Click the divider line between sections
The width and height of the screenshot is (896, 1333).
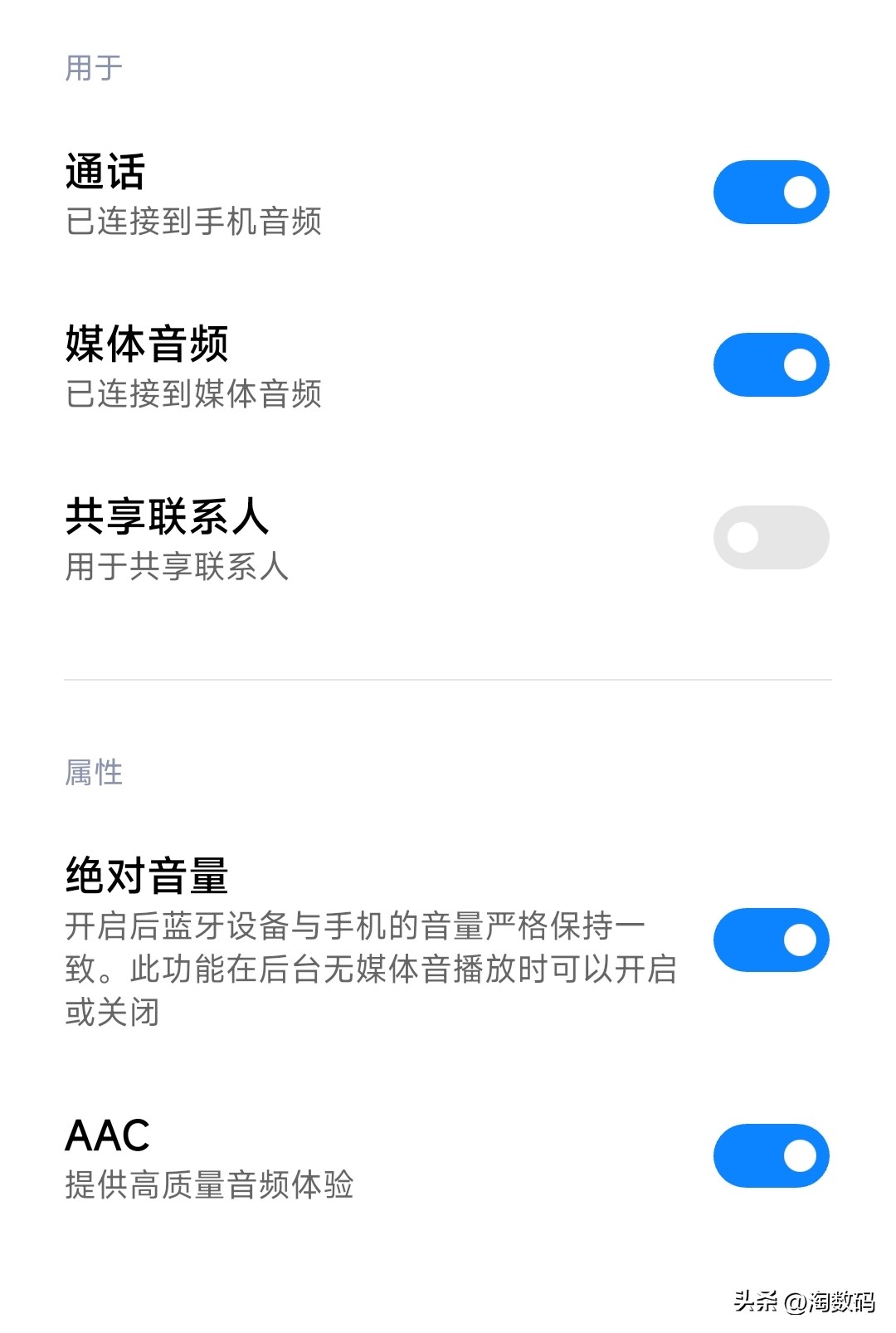[x=448, y=679]
